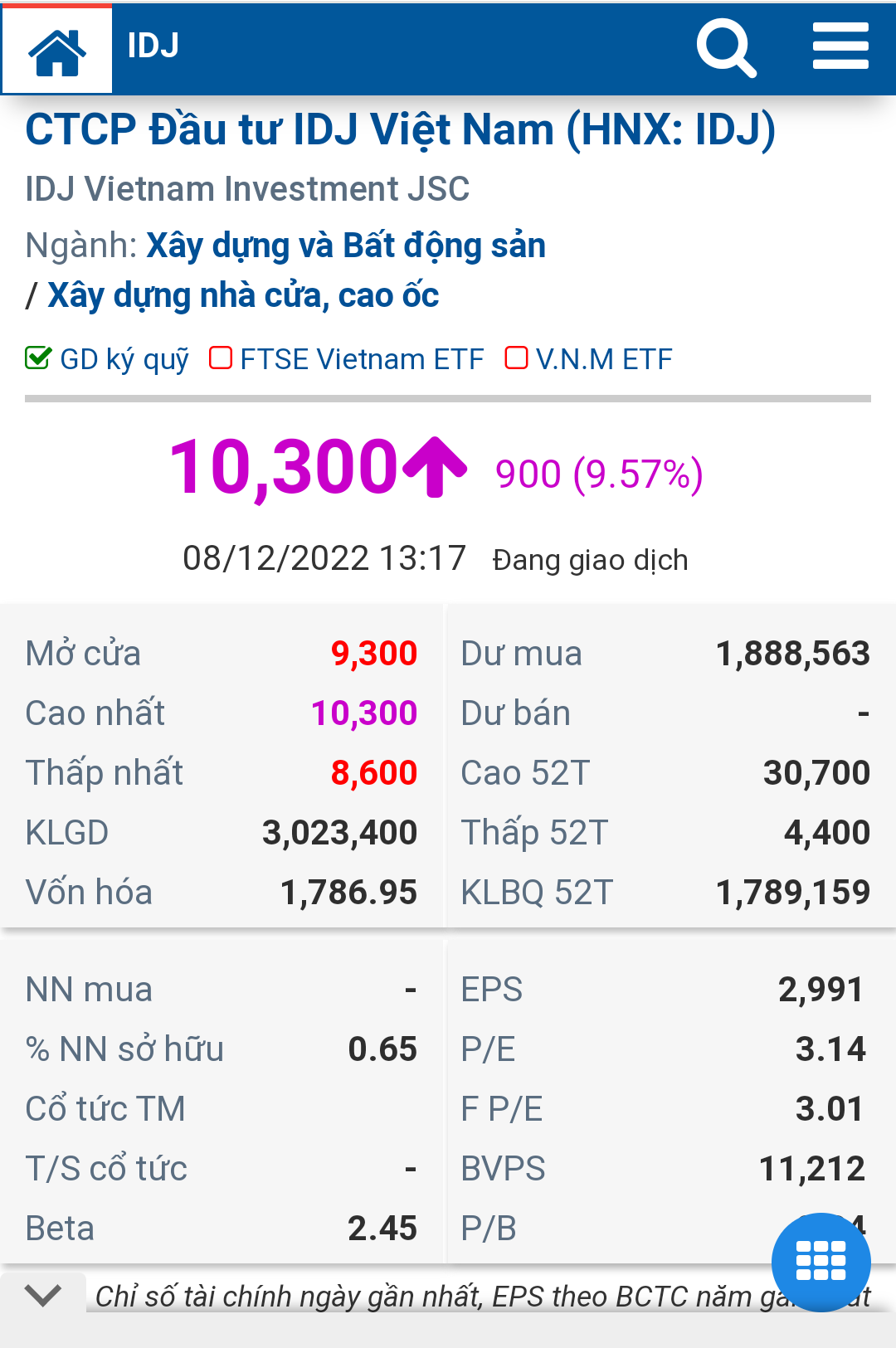Image resolution: width=896 pixels, height=1348 pixels.
Task: Expand the bottom chevron panel
Action: [43, 1294]
